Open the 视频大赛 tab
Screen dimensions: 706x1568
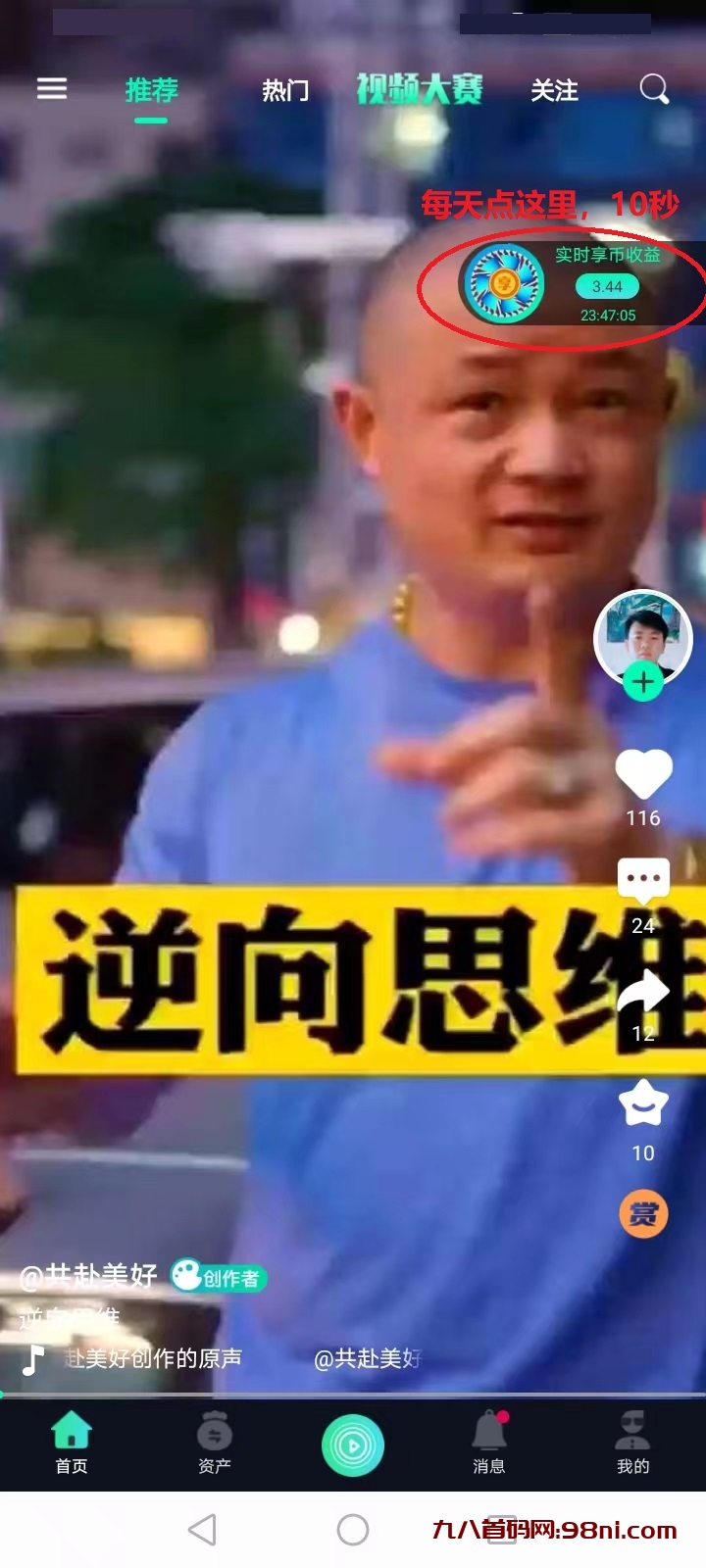[420, 90]
